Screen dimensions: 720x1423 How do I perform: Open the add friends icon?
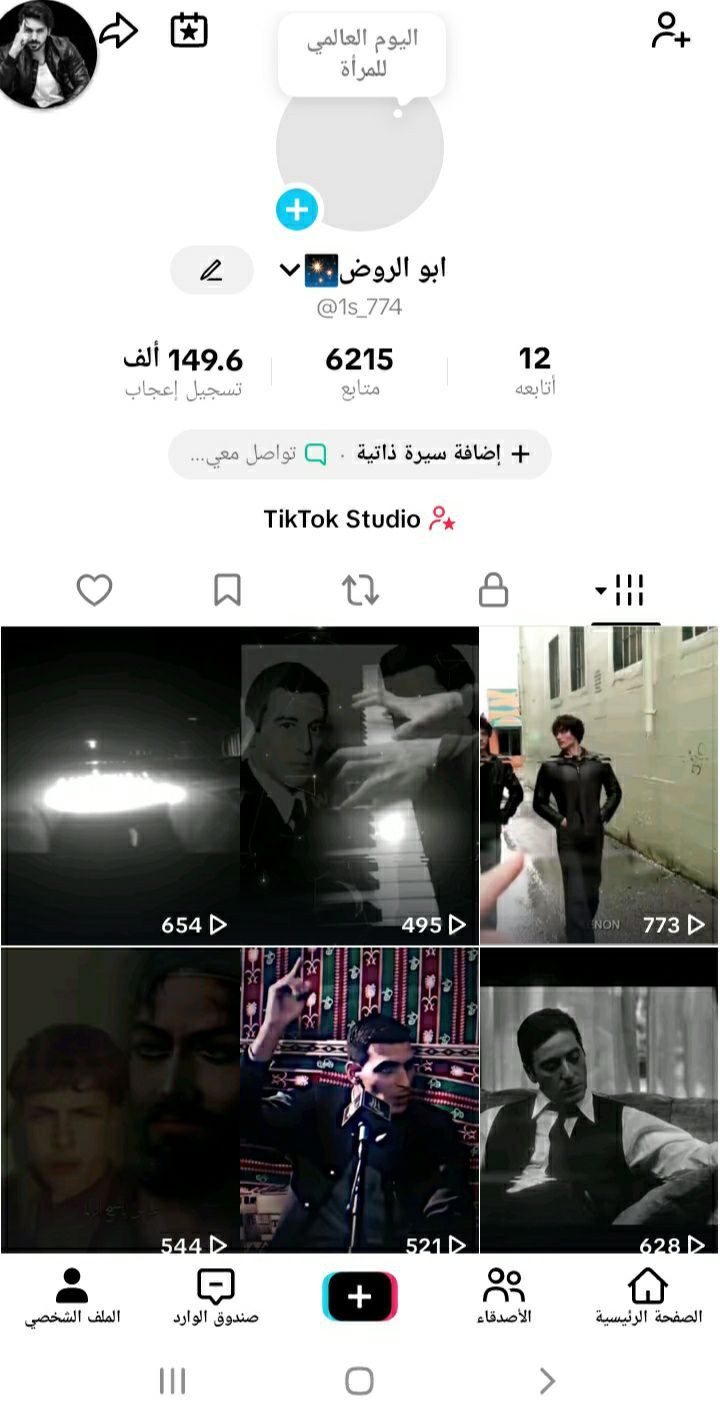(670, 31)
